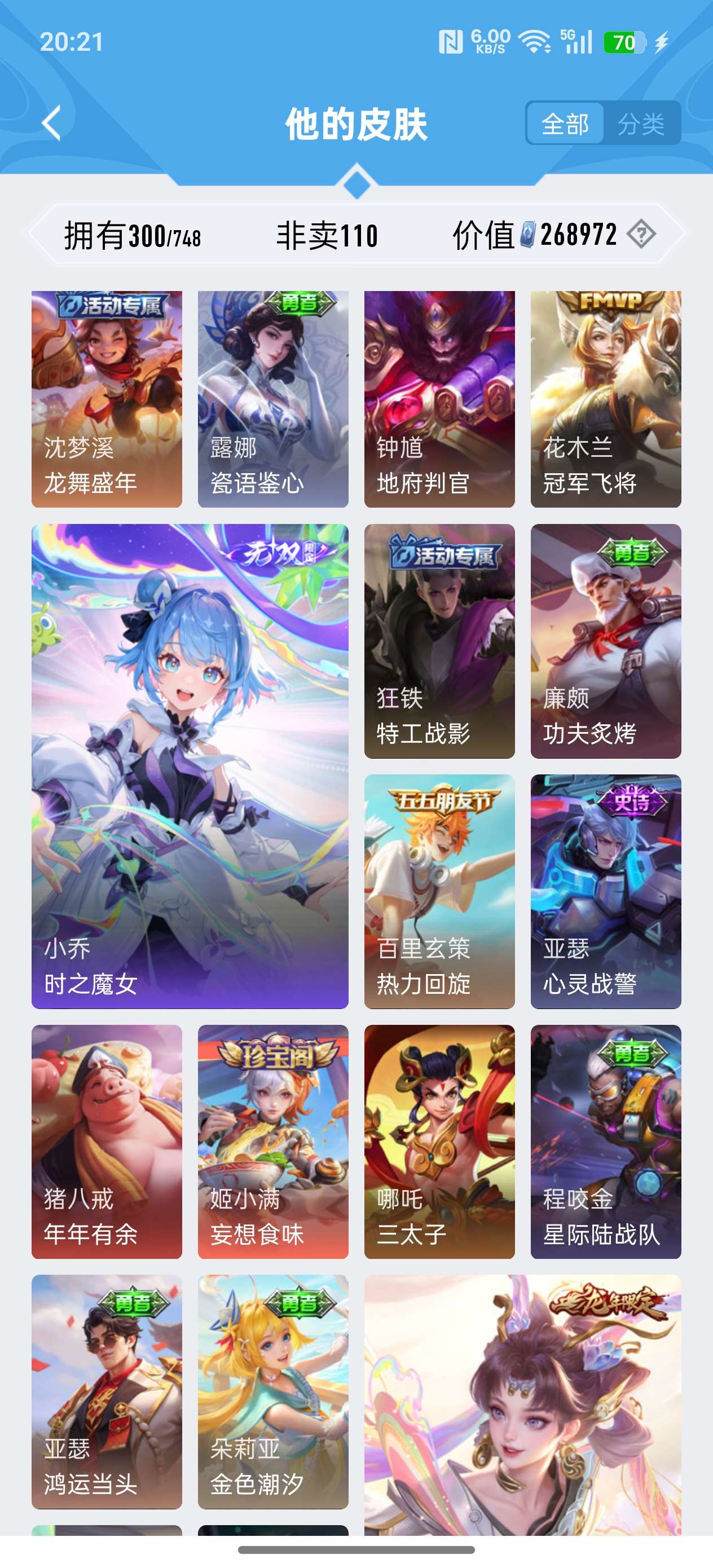Select 廉颇 功夫炙烤 skin
This screenshot has height=1568, width=713.
coord(605,641)
